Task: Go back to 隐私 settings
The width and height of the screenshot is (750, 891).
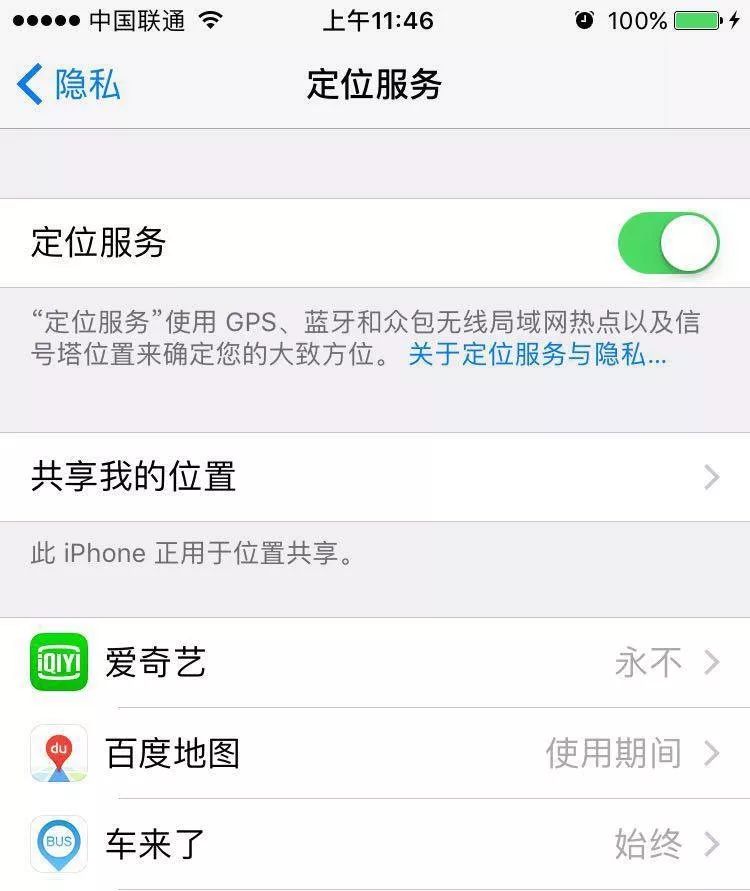Action: coord(68,85)
